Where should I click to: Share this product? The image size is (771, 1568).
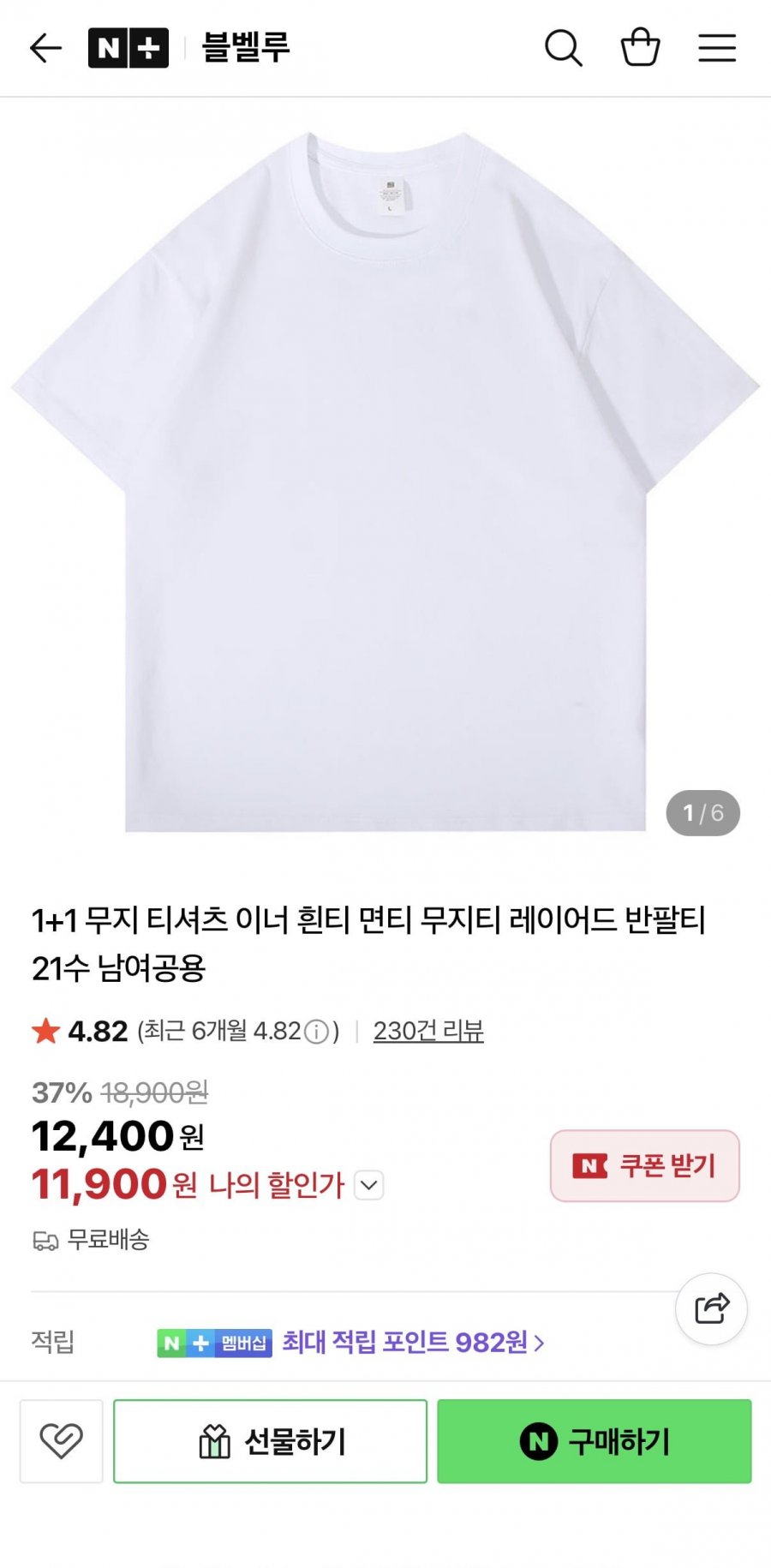click(711, 1308)
